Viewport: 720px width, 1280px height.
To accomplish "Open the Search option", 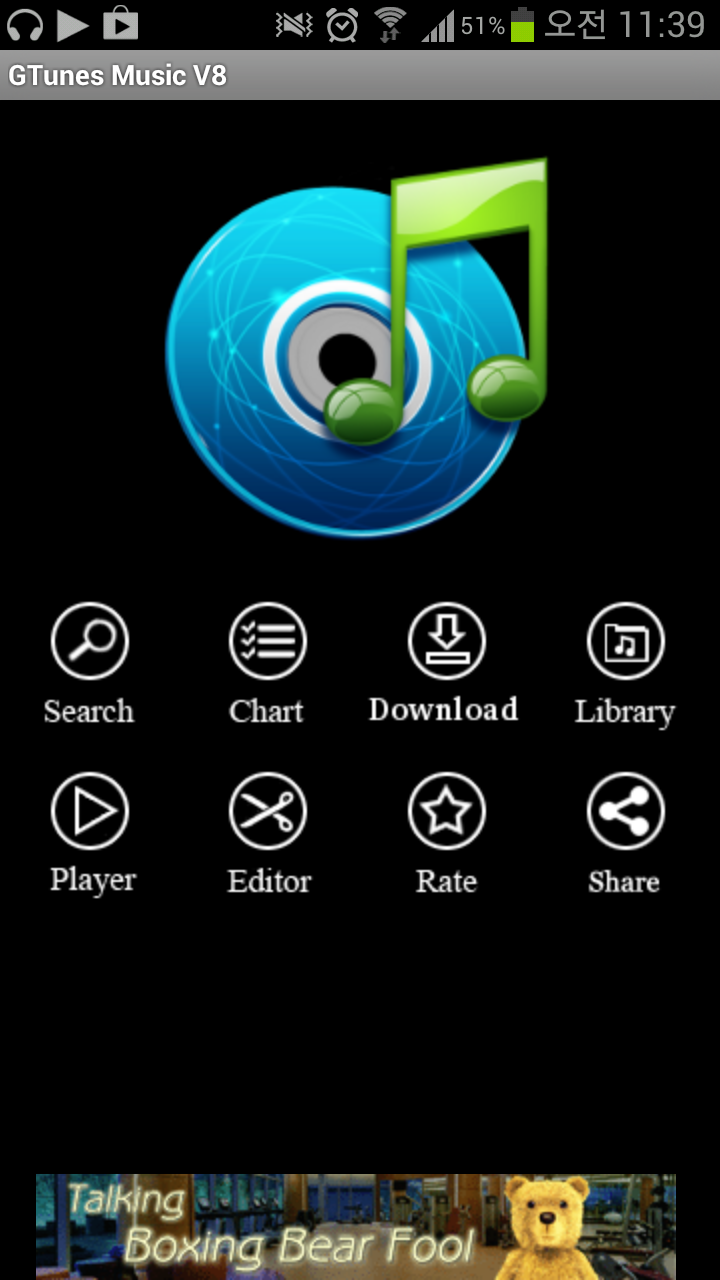I will [89, 662].
